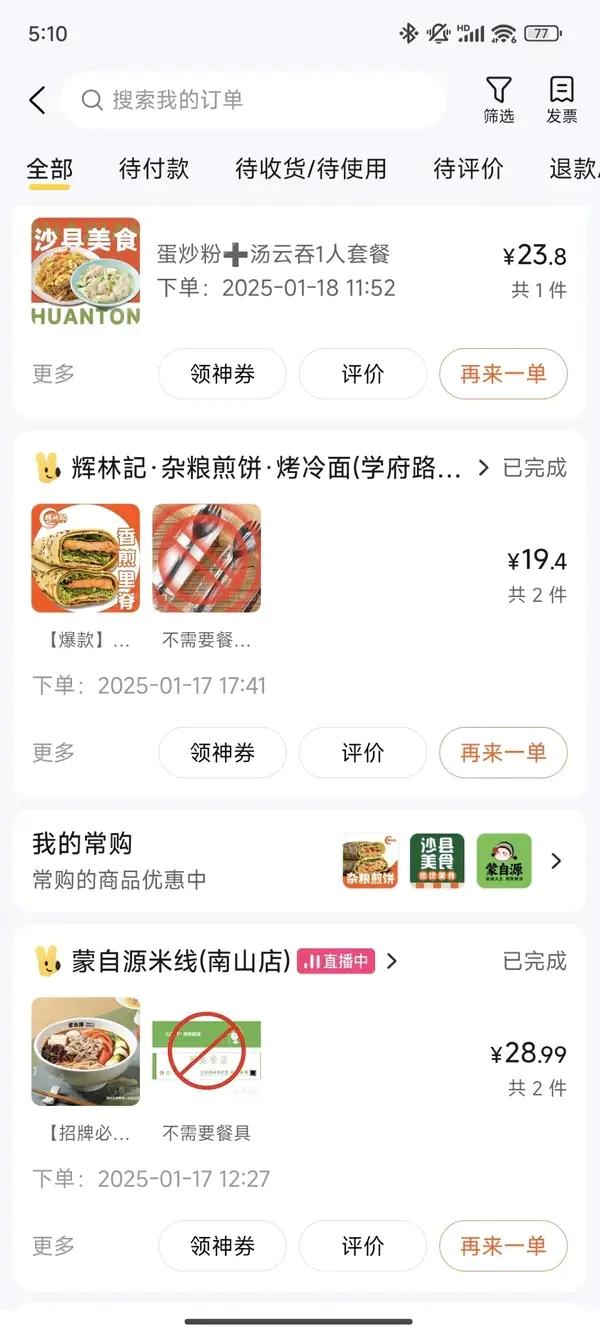Viewport: 600px width, 1335px height.
Task: Open the 发票 invoice option
Action: pos(562,100)
